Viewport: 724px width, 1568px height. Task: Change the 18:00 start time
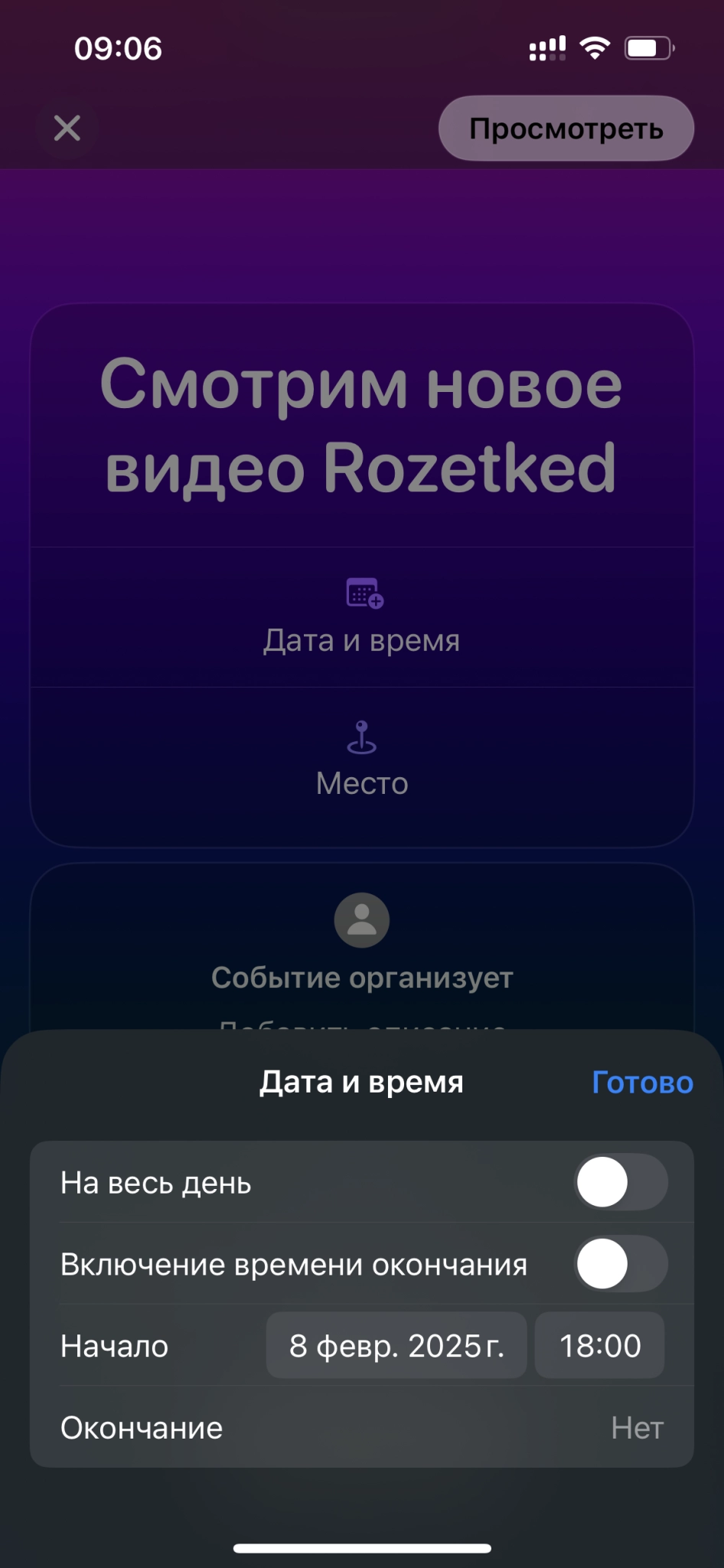(x=599, y=1345)
